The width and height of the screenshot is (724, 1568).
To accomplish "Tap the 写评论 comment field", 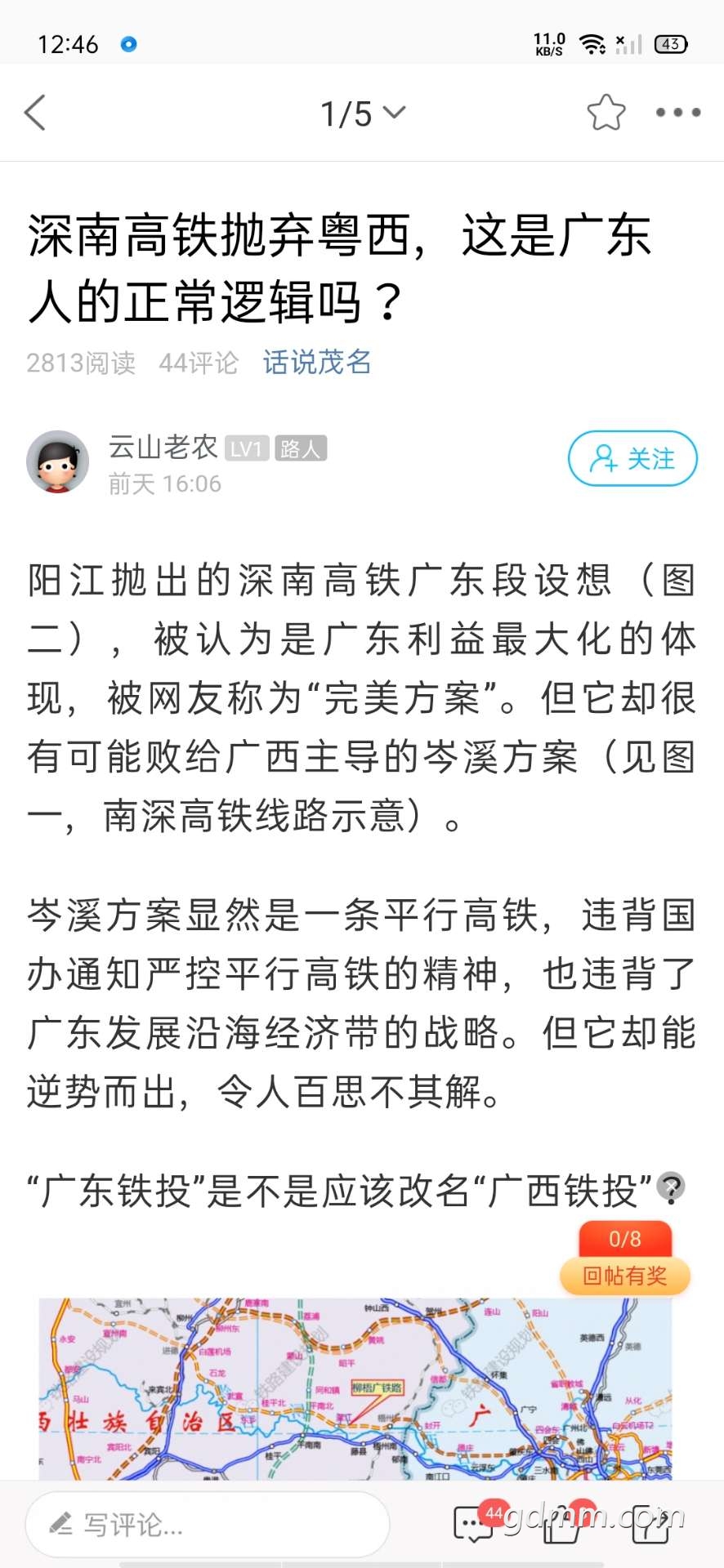I will pyautogui.click(x=207, y=1524).
